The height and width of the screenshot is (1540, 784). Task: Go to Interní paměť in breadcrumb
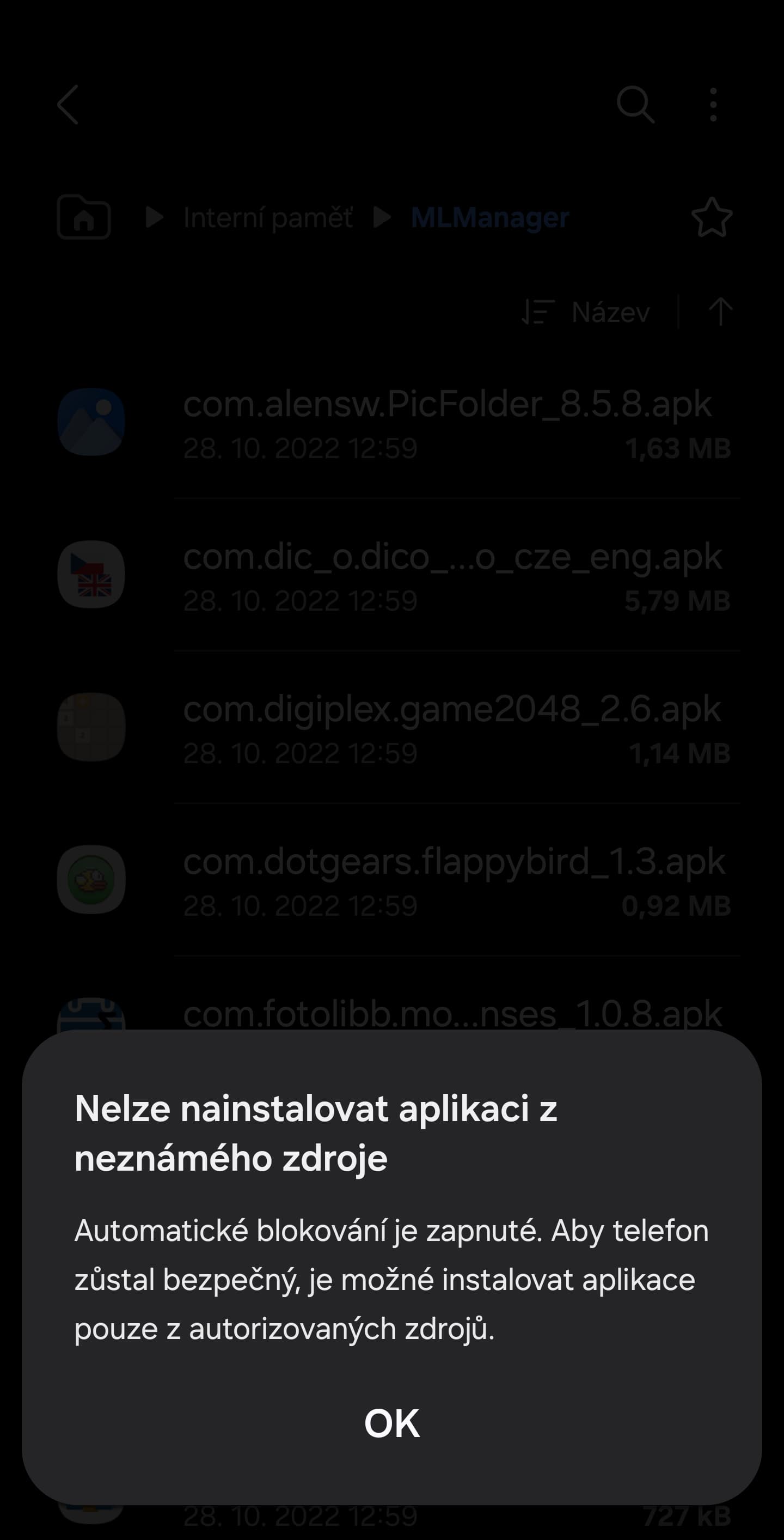(x=268, y=217)
